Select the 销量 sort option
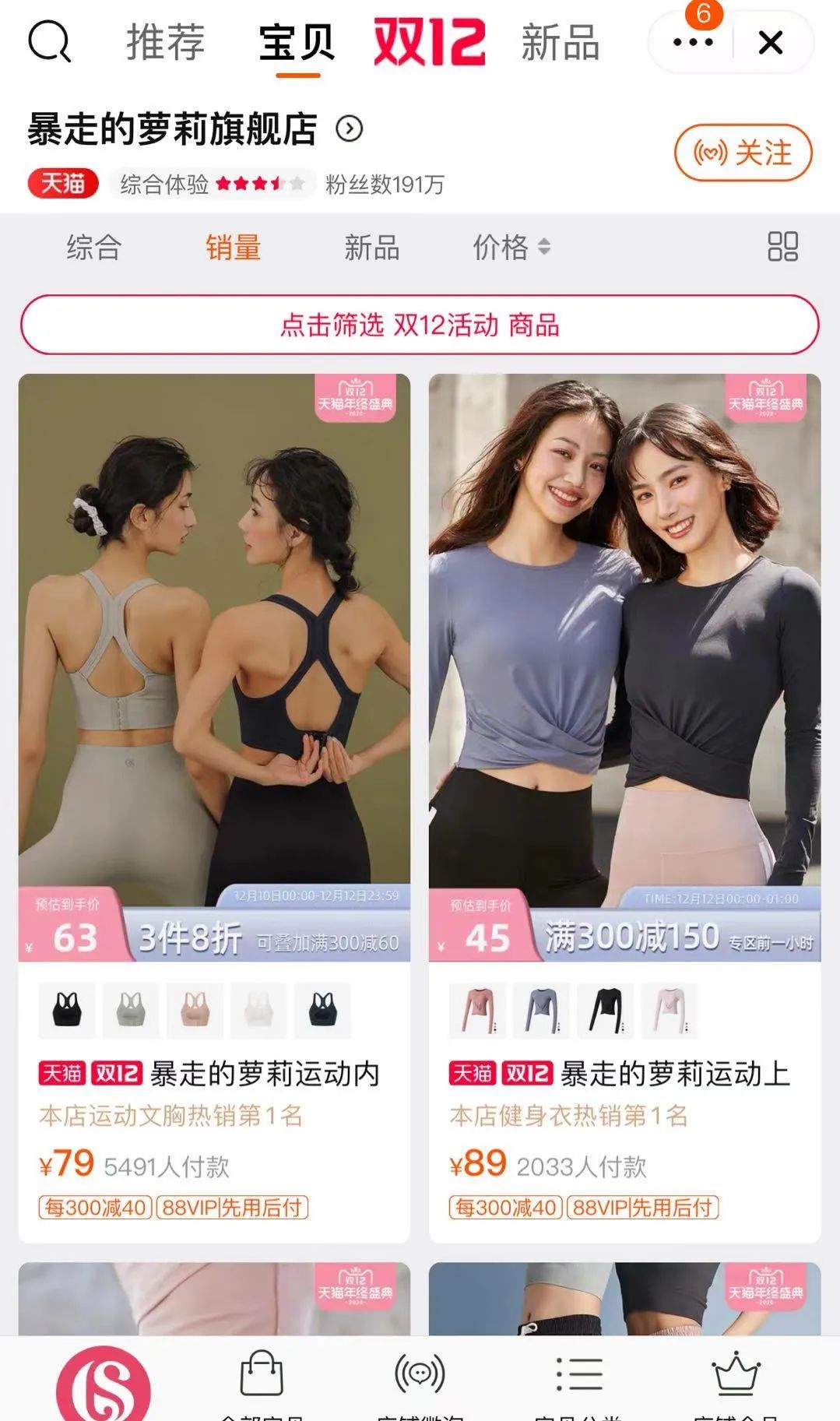The height and width of the screenshot is (1421, 840). click(x=233, y=248)
